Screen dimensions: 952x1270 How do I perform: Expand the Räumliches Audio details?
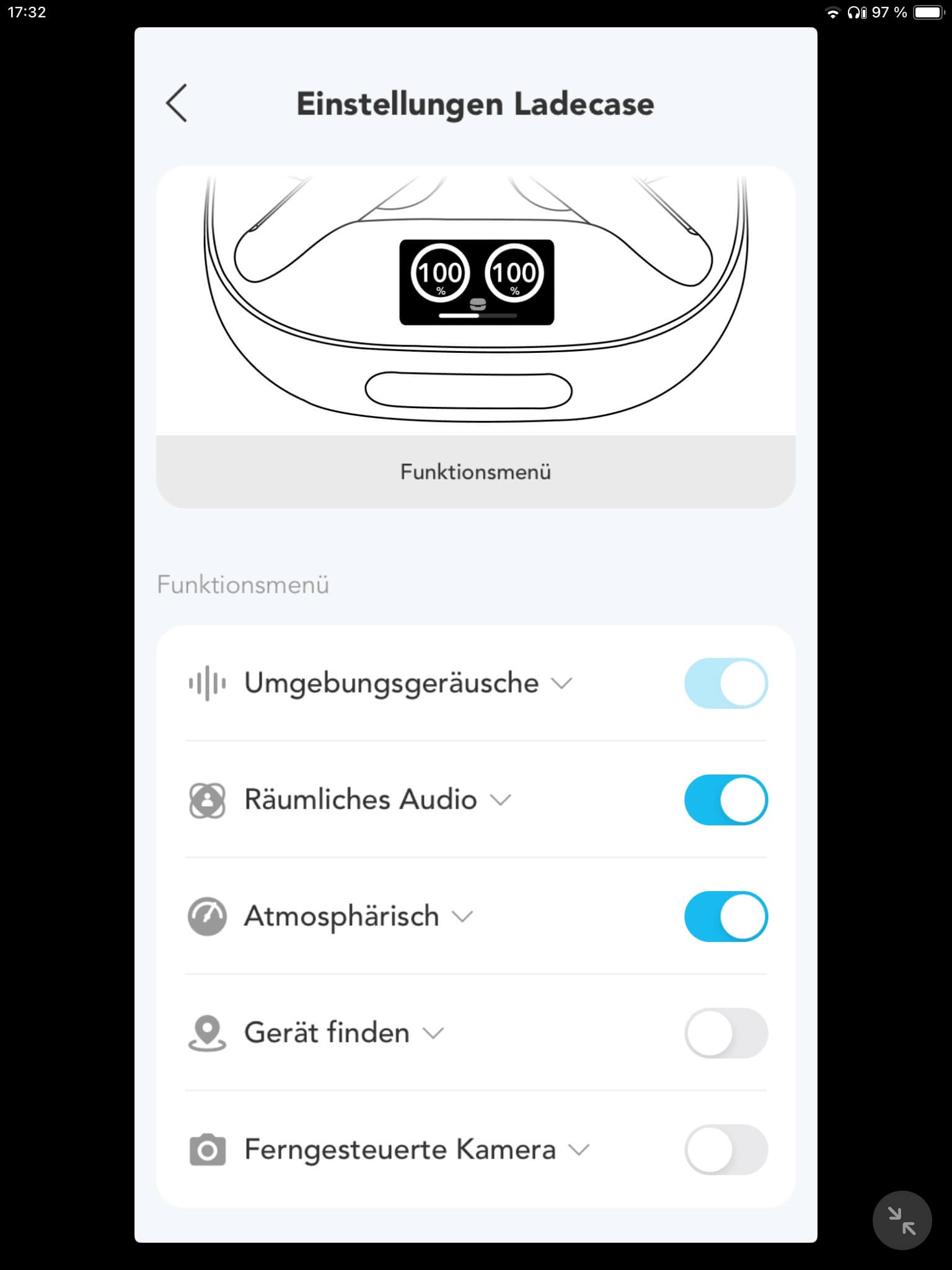tap(501, 800)
